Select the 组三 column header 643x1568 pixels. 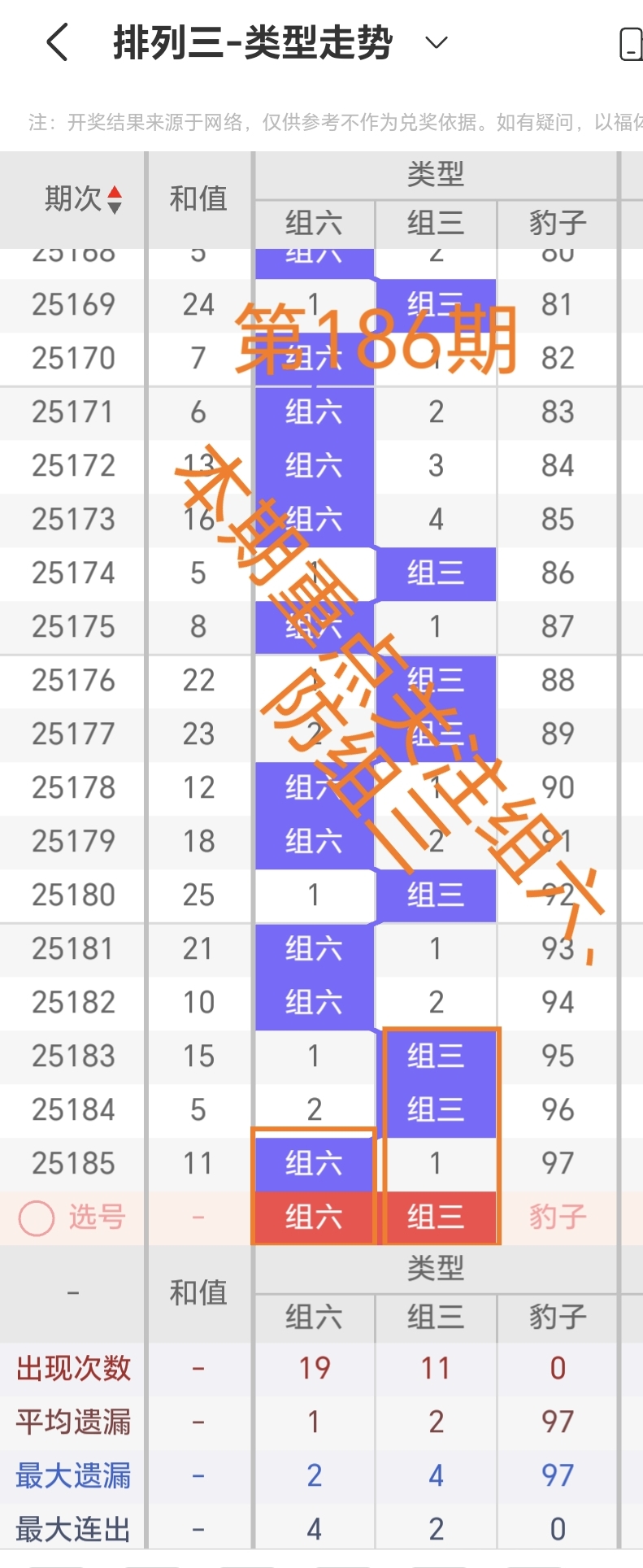pos(436,224)
